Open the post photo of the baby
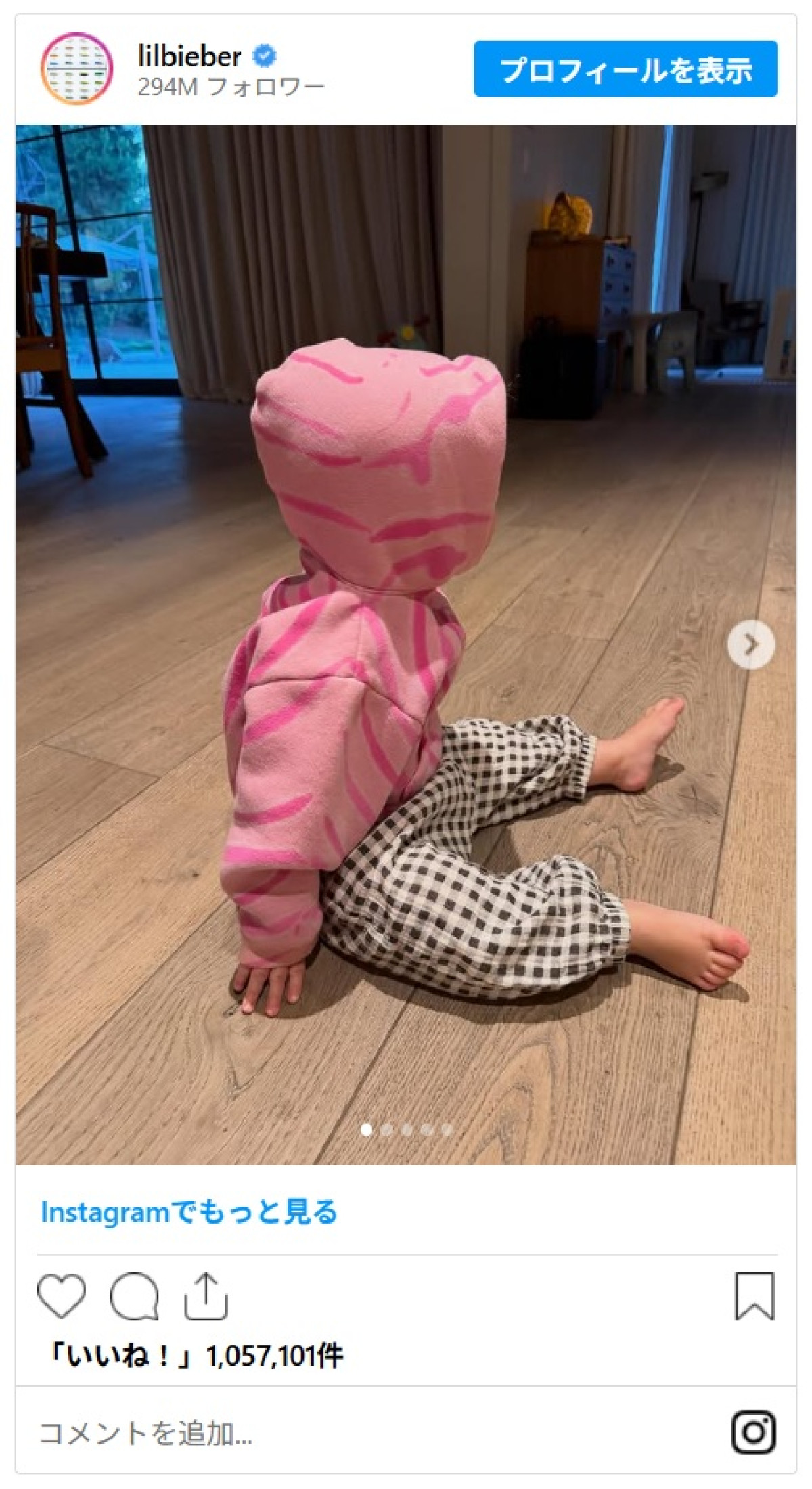 click(x=406, y=643)
